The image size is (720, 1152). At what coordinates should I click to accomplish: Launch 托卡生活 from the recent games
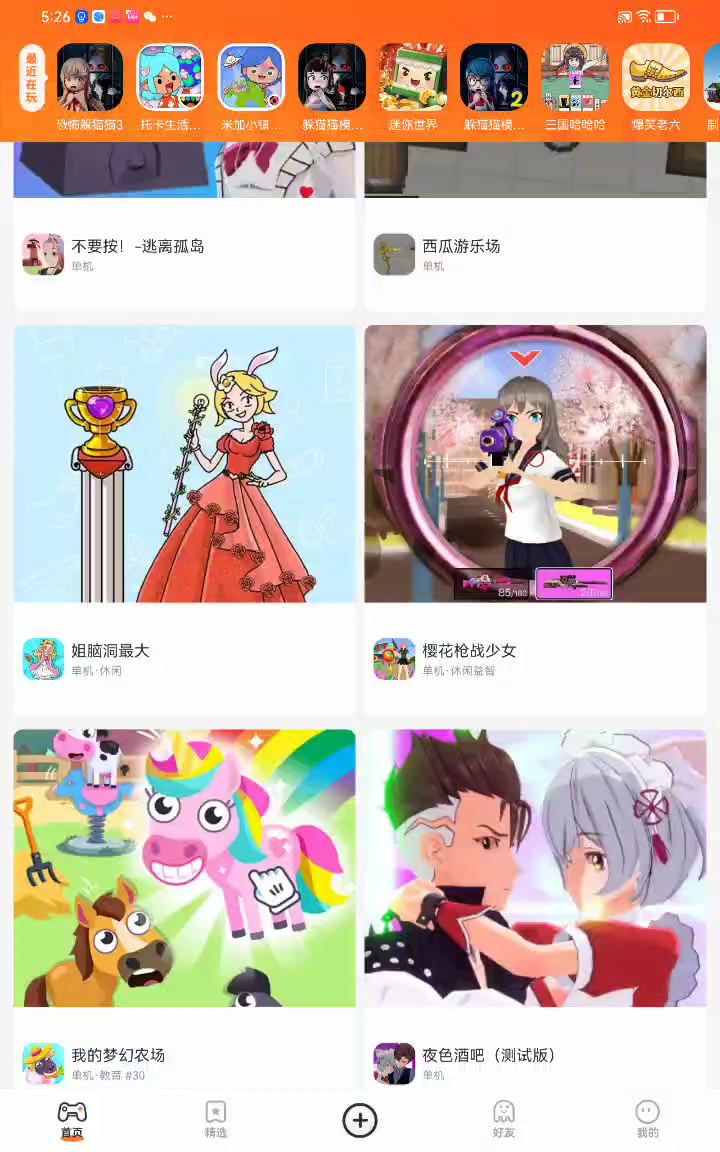click(170, 78)
